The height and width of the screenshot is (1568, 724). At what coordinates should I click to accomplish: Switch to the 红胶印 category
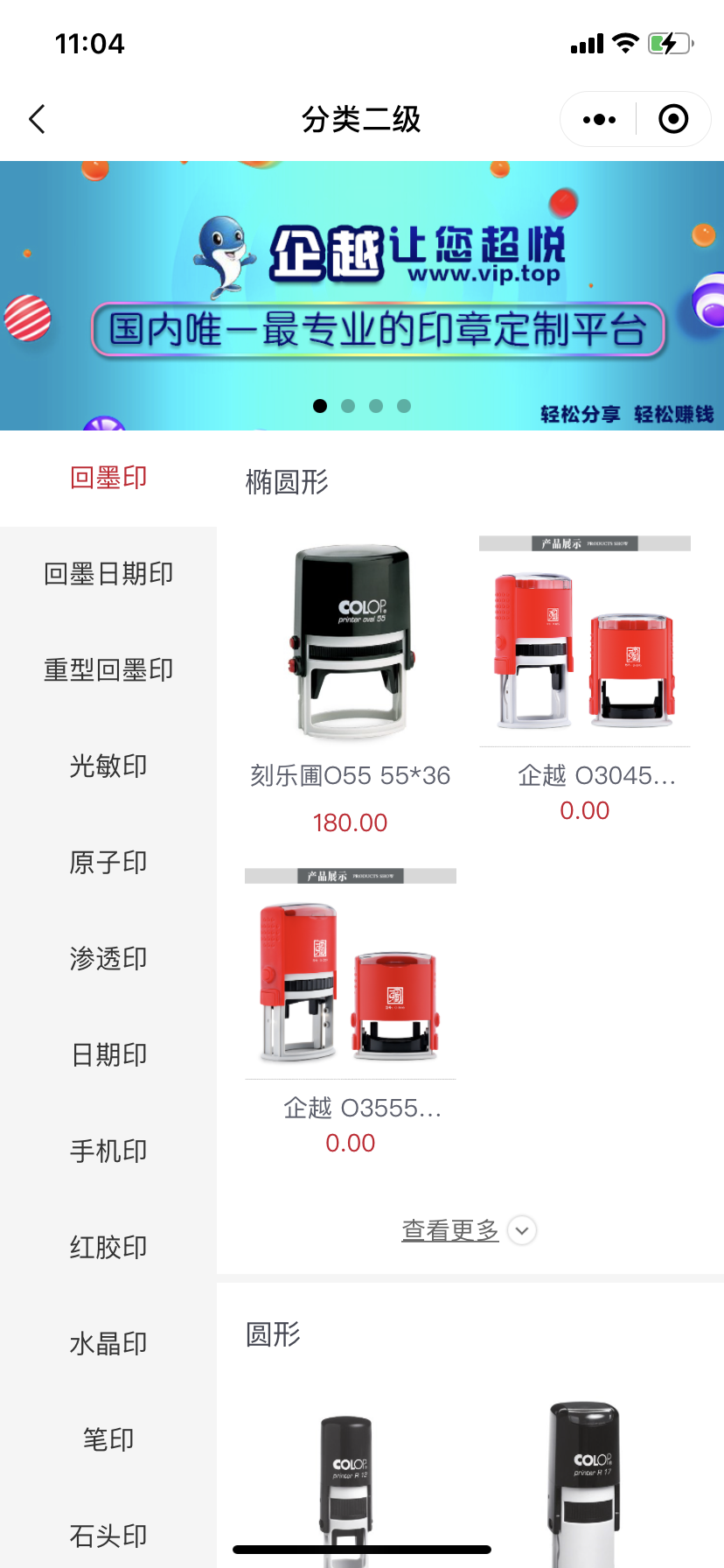(108, 1248)
